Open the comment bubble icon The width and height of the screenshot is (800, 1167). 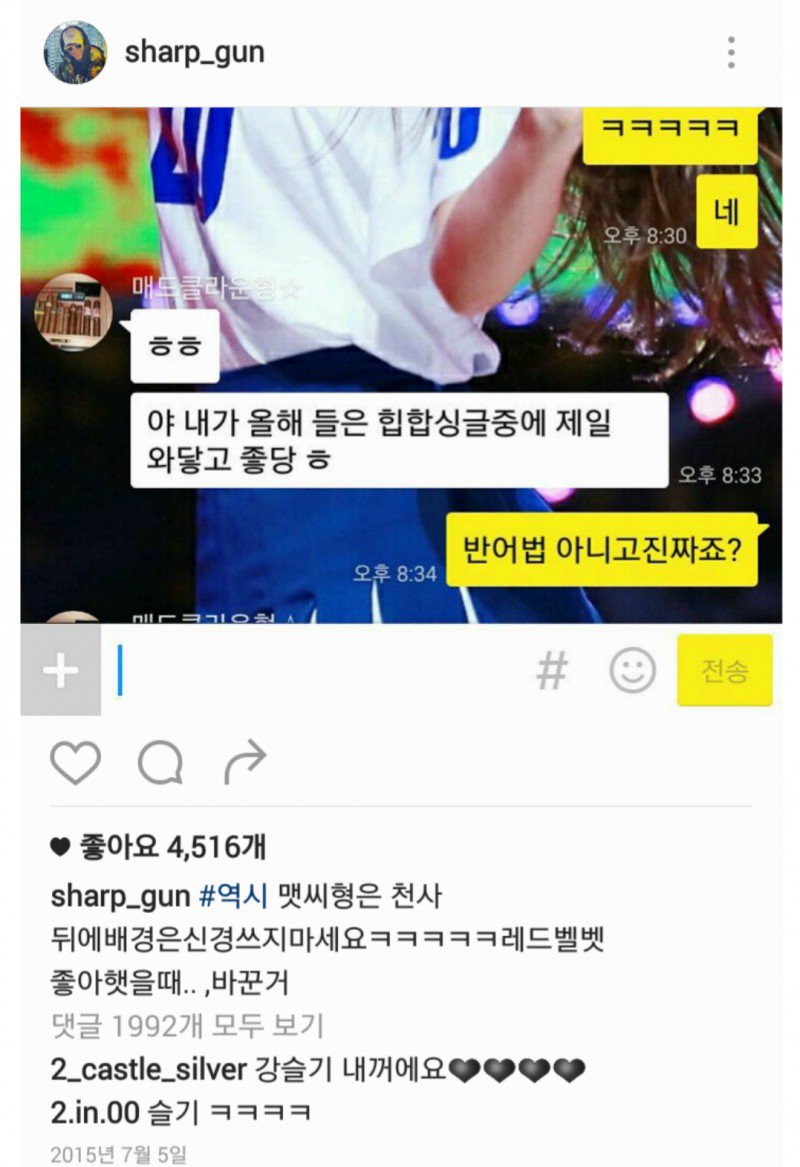(160, 765)
